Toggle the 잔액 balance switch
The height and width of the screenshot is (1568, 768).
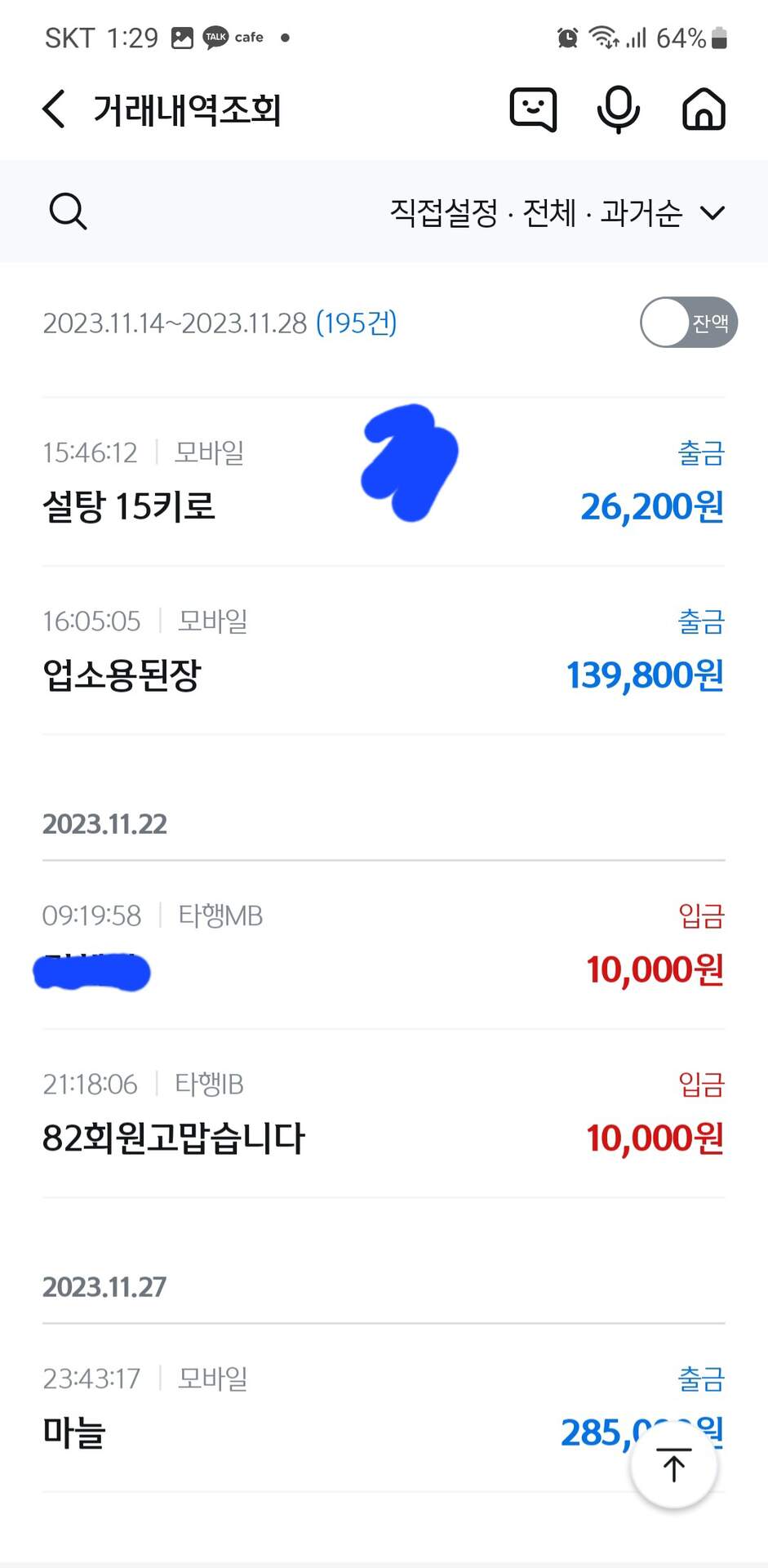coord(688,323)
